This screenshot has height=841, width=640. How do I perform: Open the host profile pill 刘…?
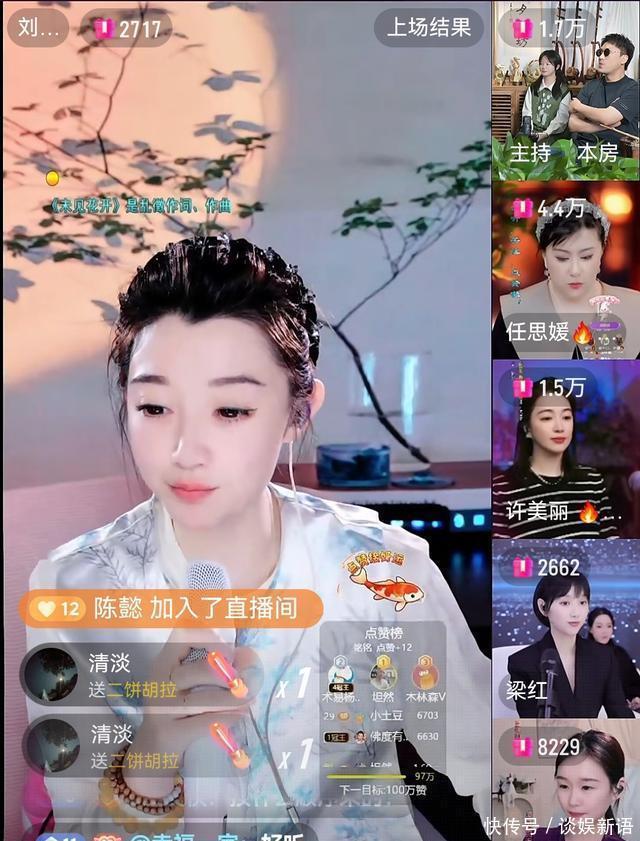tap(39, 27)
